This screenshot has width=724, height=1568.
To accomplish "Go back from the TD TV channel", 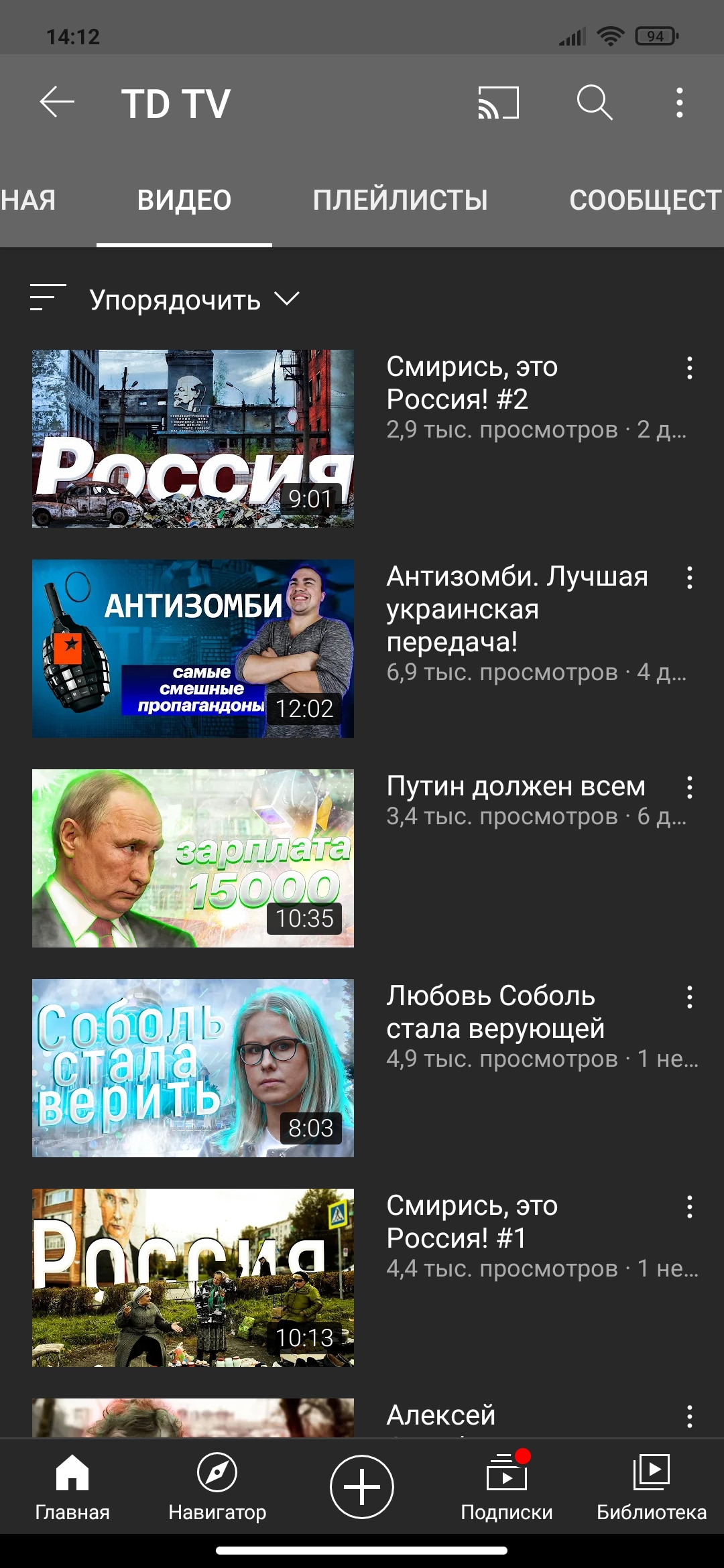I will [x=57, y=103].
